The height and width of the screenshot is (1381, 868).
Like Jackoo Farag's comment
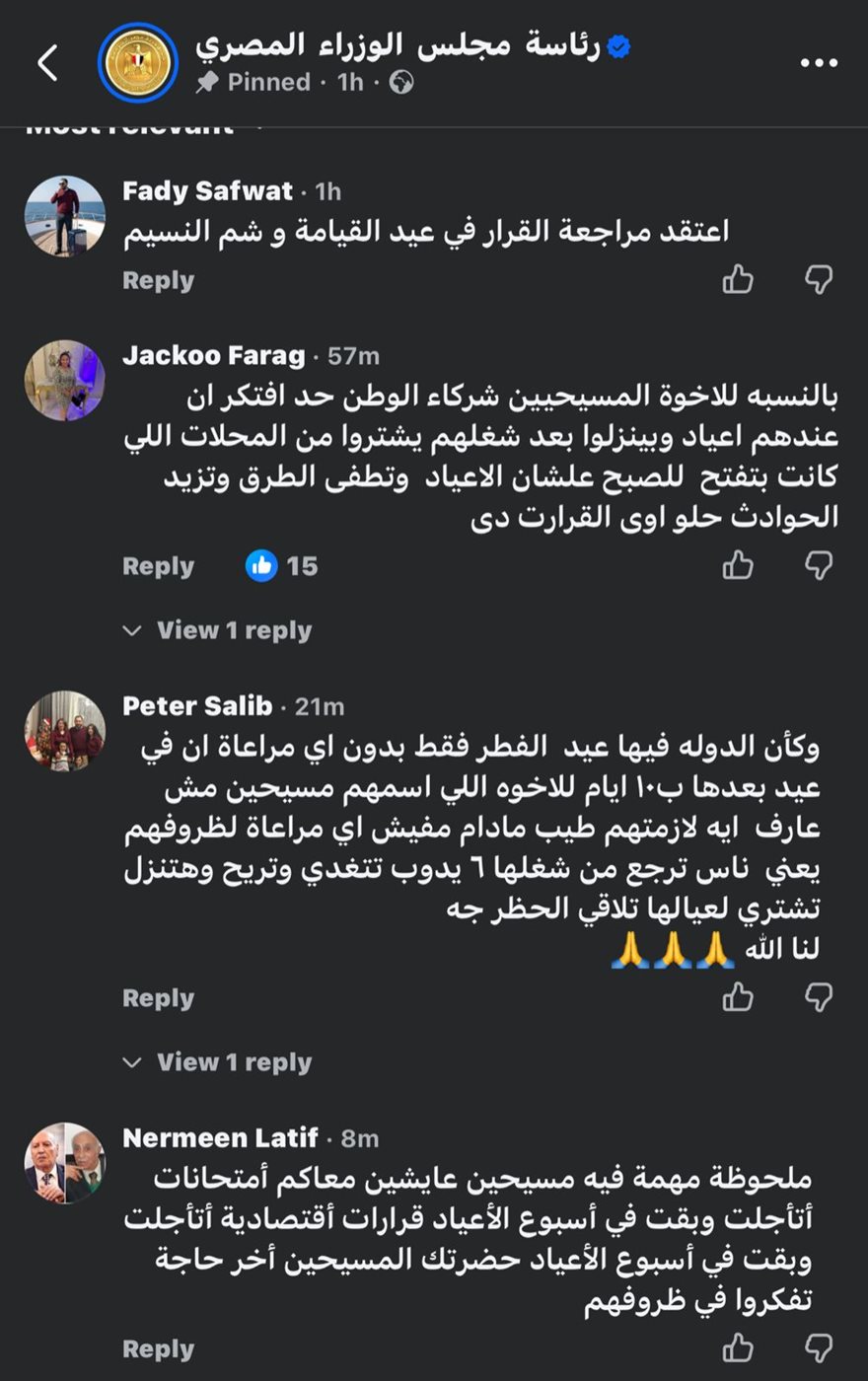pyautogui.click(x=738, y=565)
